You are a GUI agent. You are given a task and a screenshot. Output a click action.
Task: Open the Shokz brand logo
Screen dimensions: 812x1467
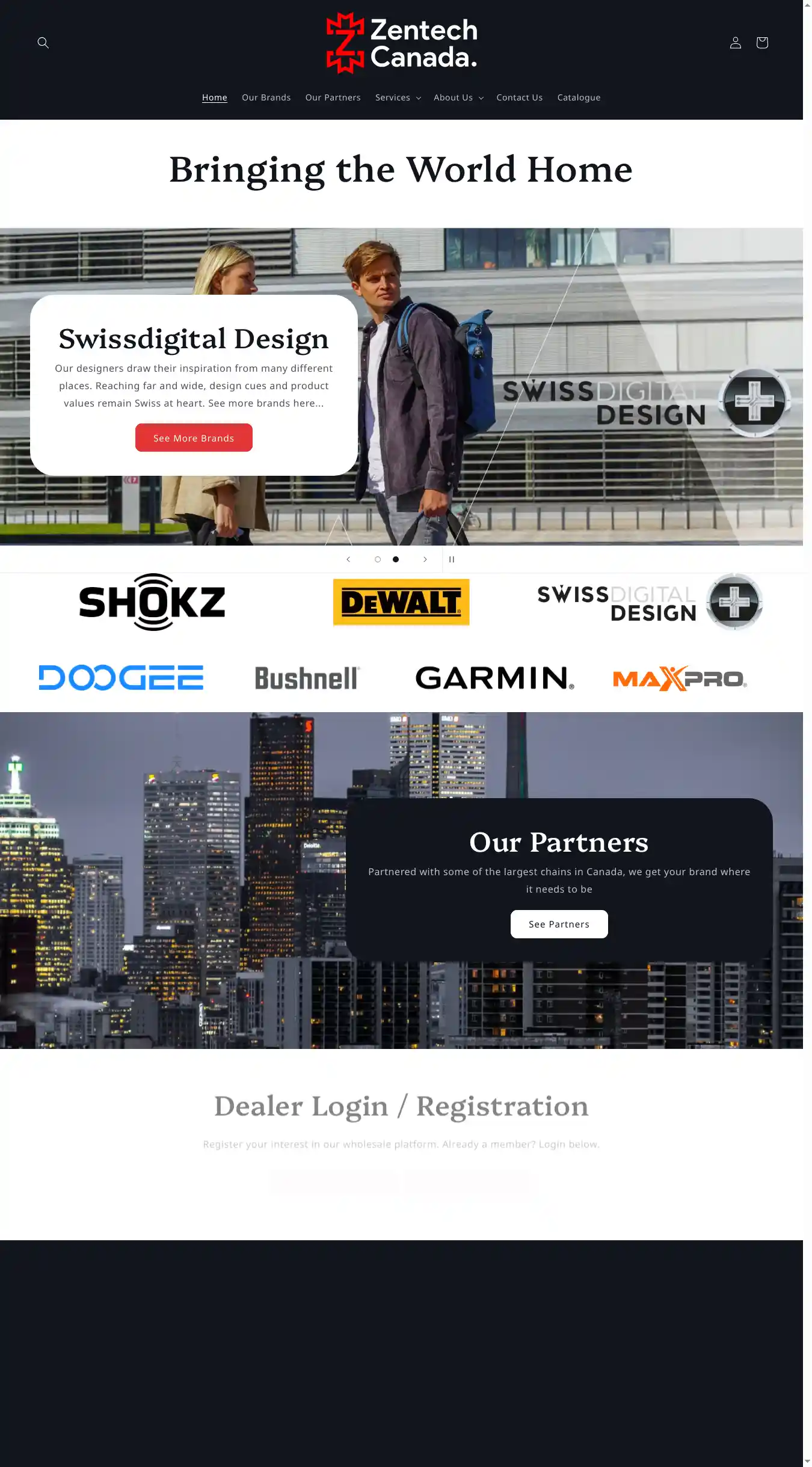[x=152, y=602]
